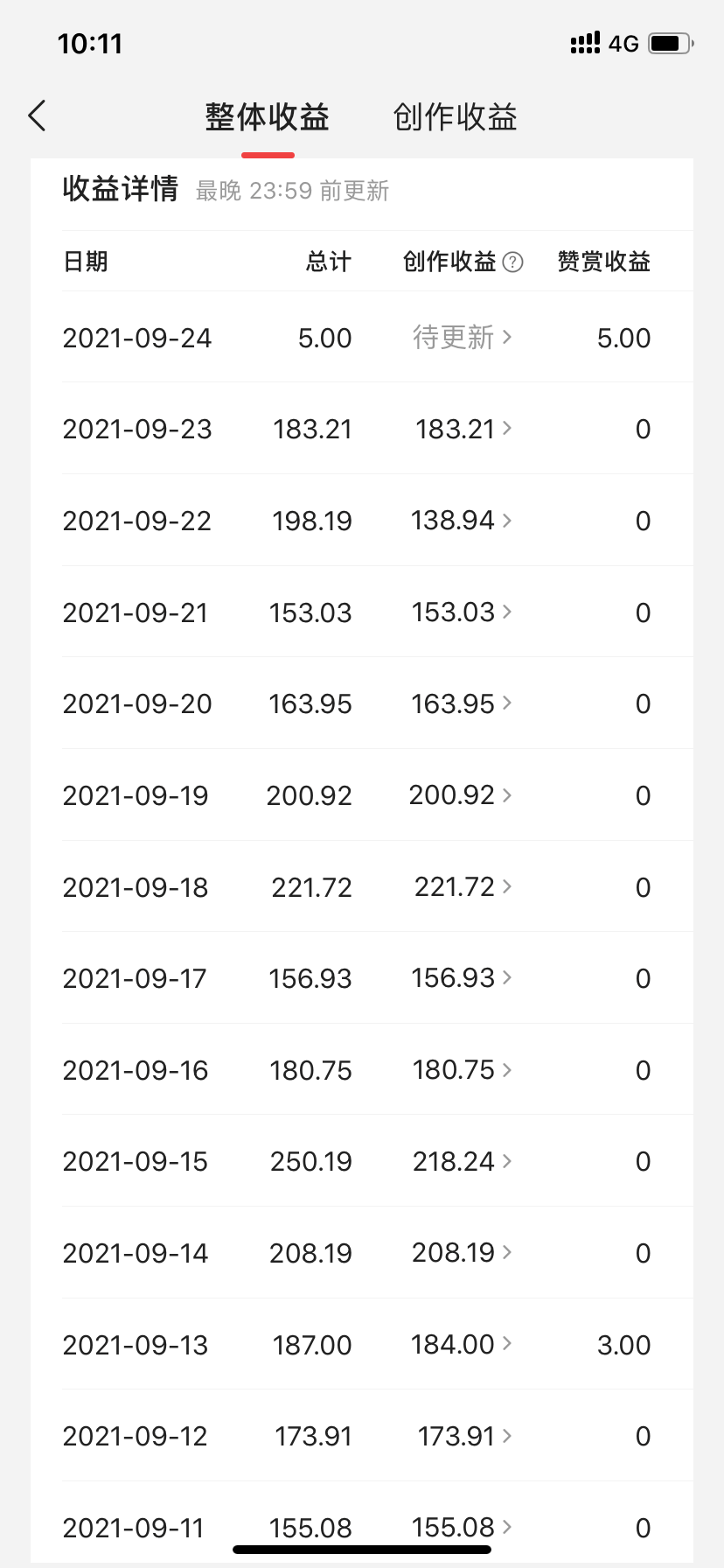
Task: View creation earnings 184.00 for 2021-09-13
Action: 462,1344
